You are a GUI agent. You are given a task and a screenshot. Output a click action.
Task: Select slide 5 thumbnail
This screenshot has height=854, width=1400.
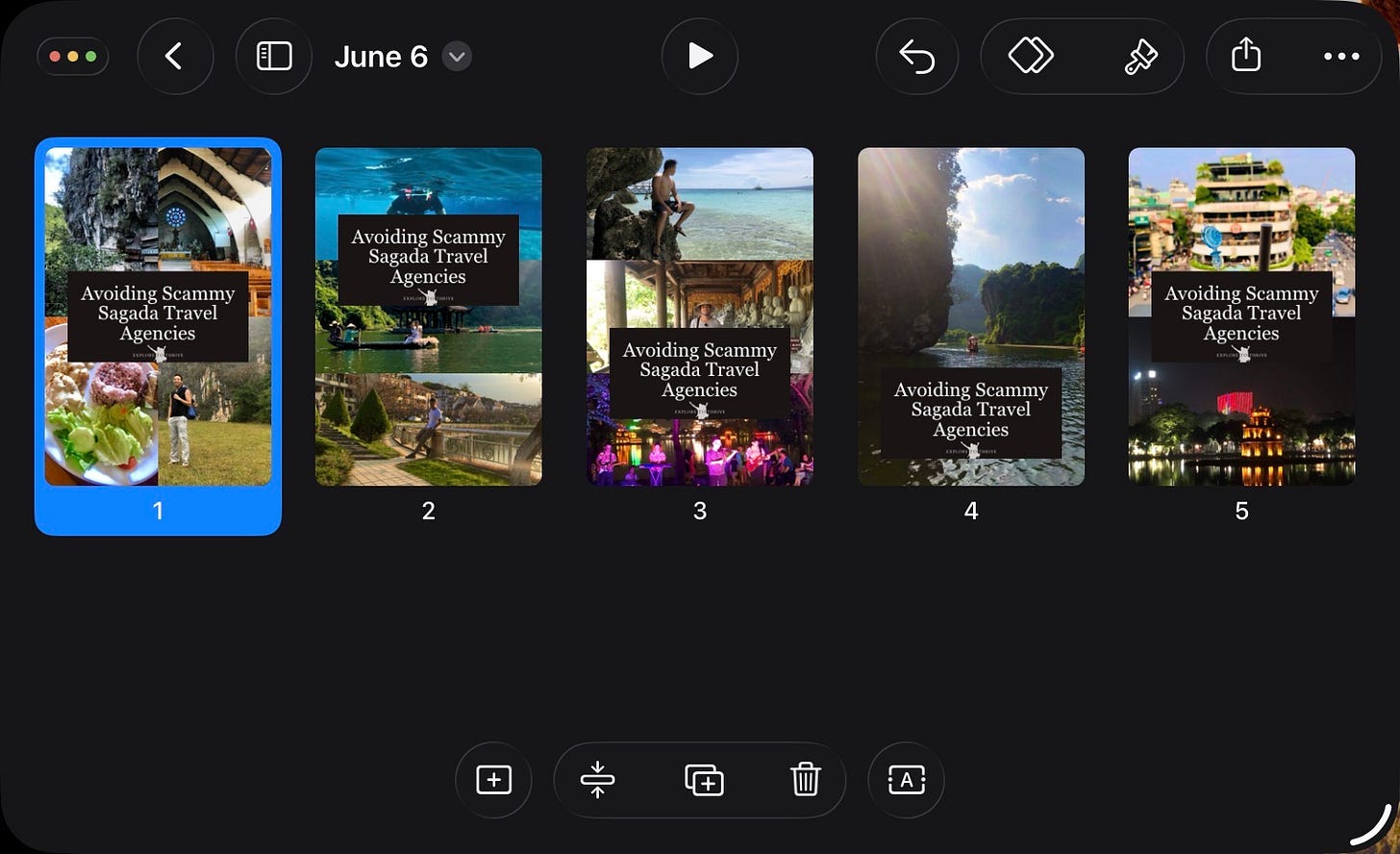pos(1241,316)
